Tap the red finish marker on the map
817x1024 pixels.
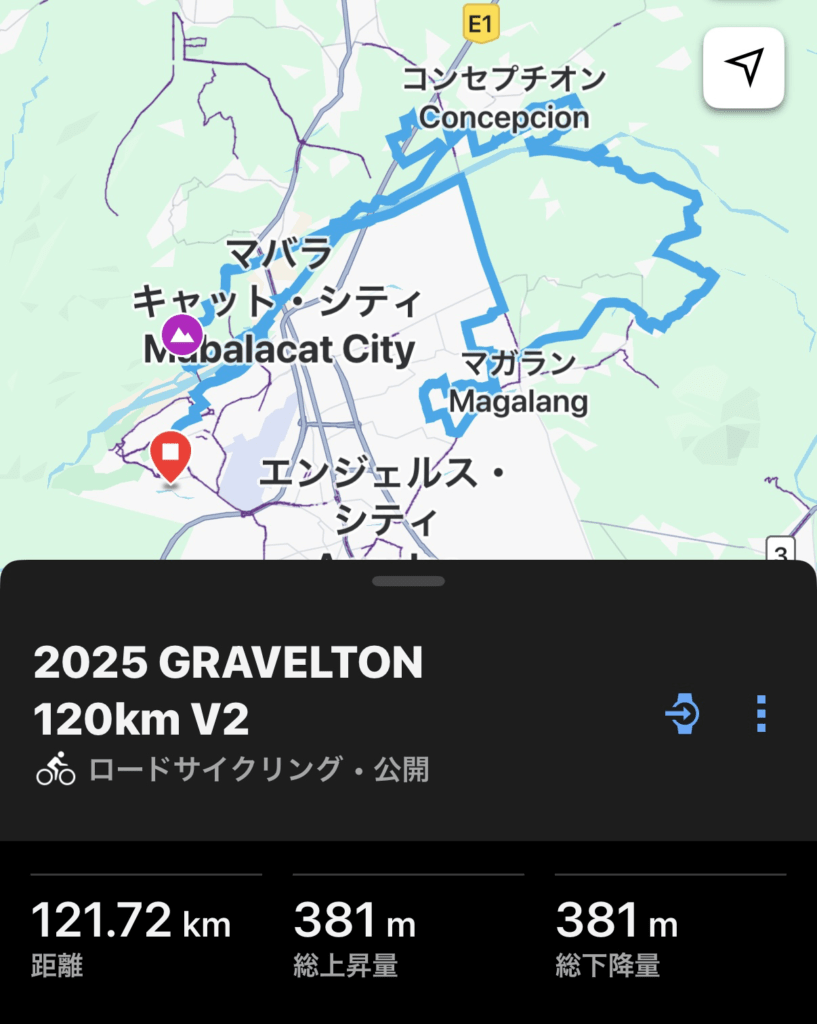tap(171, 455)
